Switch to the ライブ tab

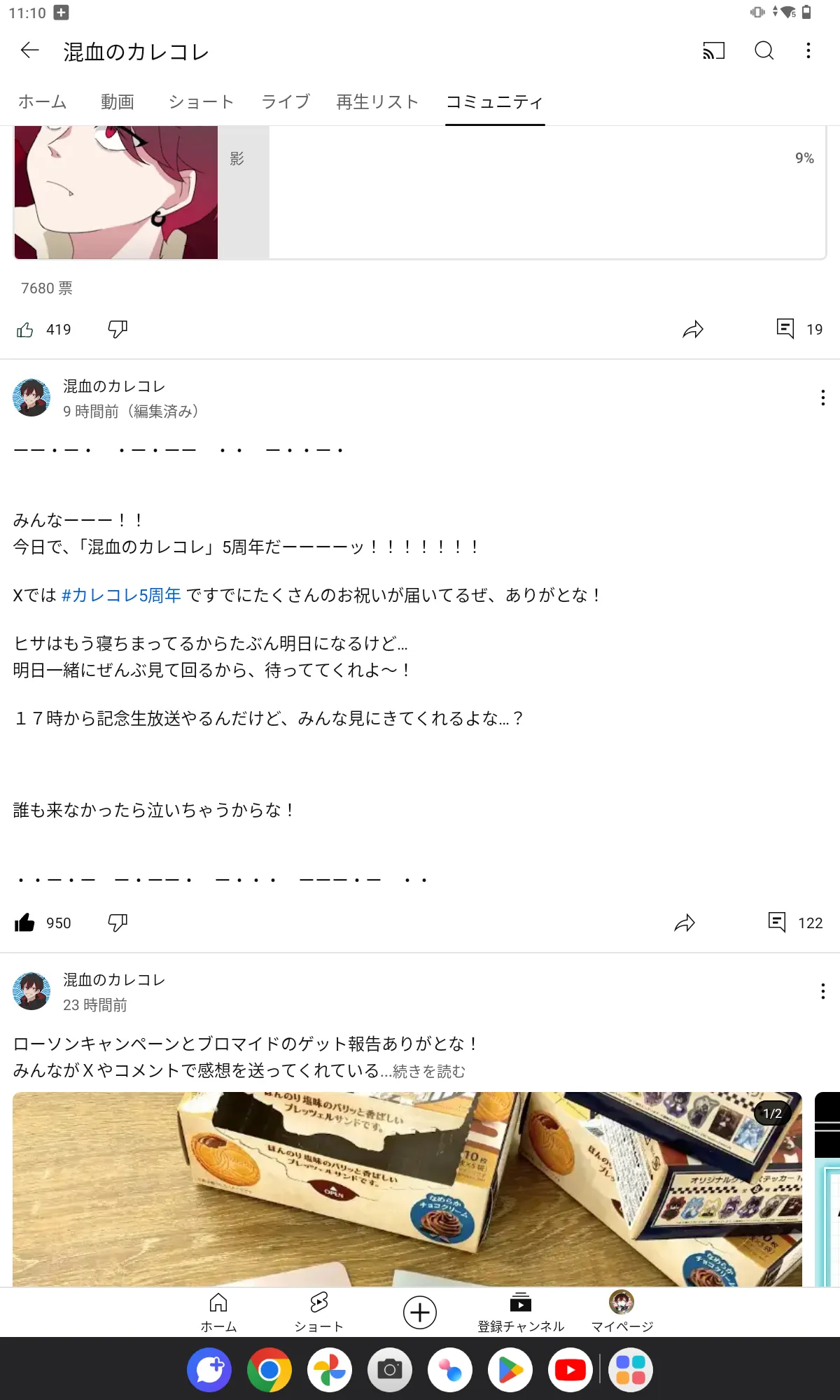tap(286, 102)
